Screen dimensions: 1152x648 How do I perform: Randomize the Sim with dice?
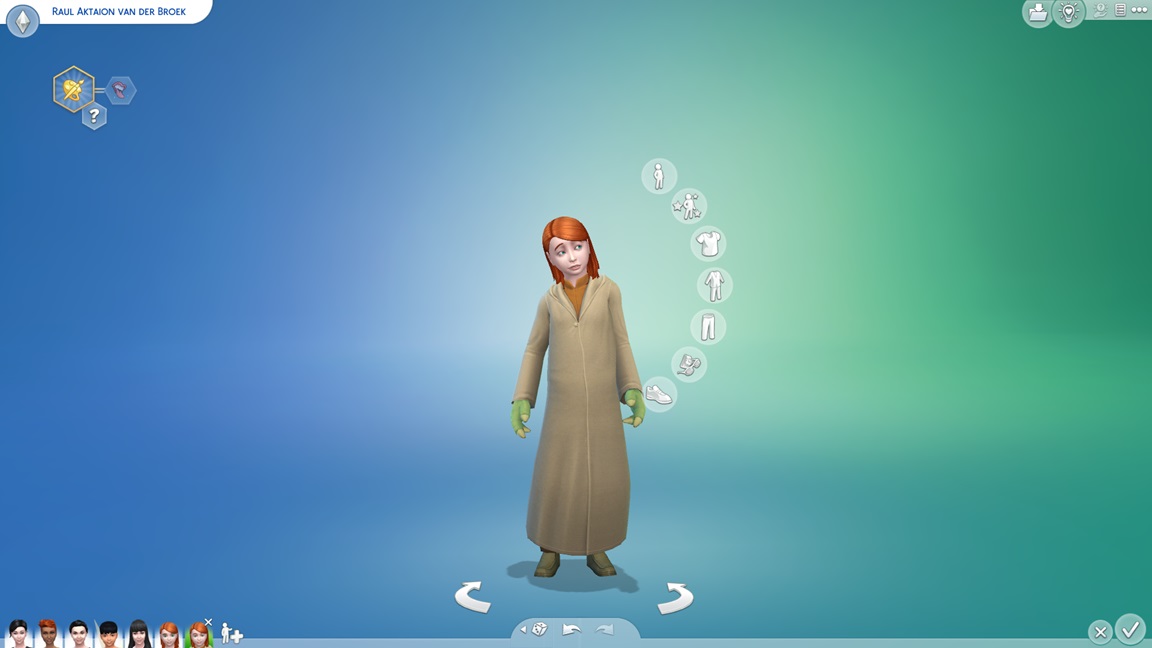point(538,630)
